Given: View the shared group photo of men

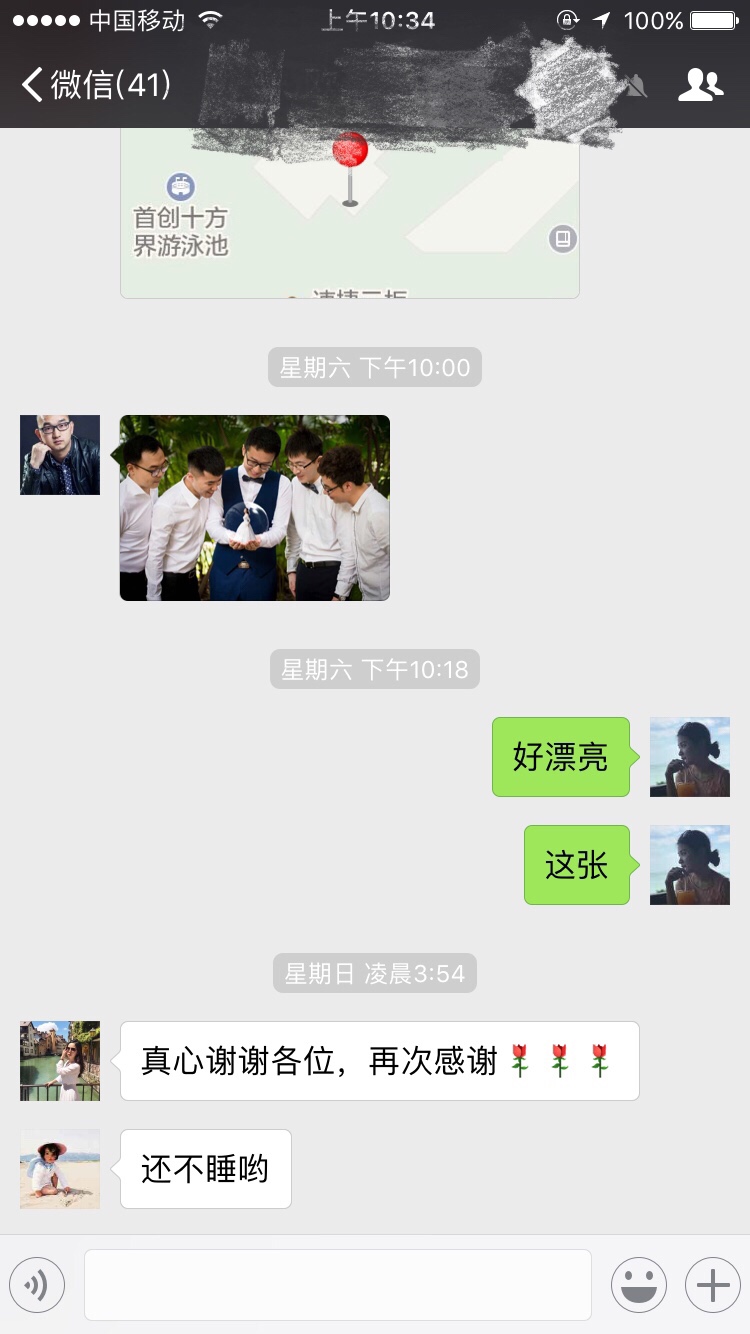Looking at the screenshot, I should click(255, 508).
